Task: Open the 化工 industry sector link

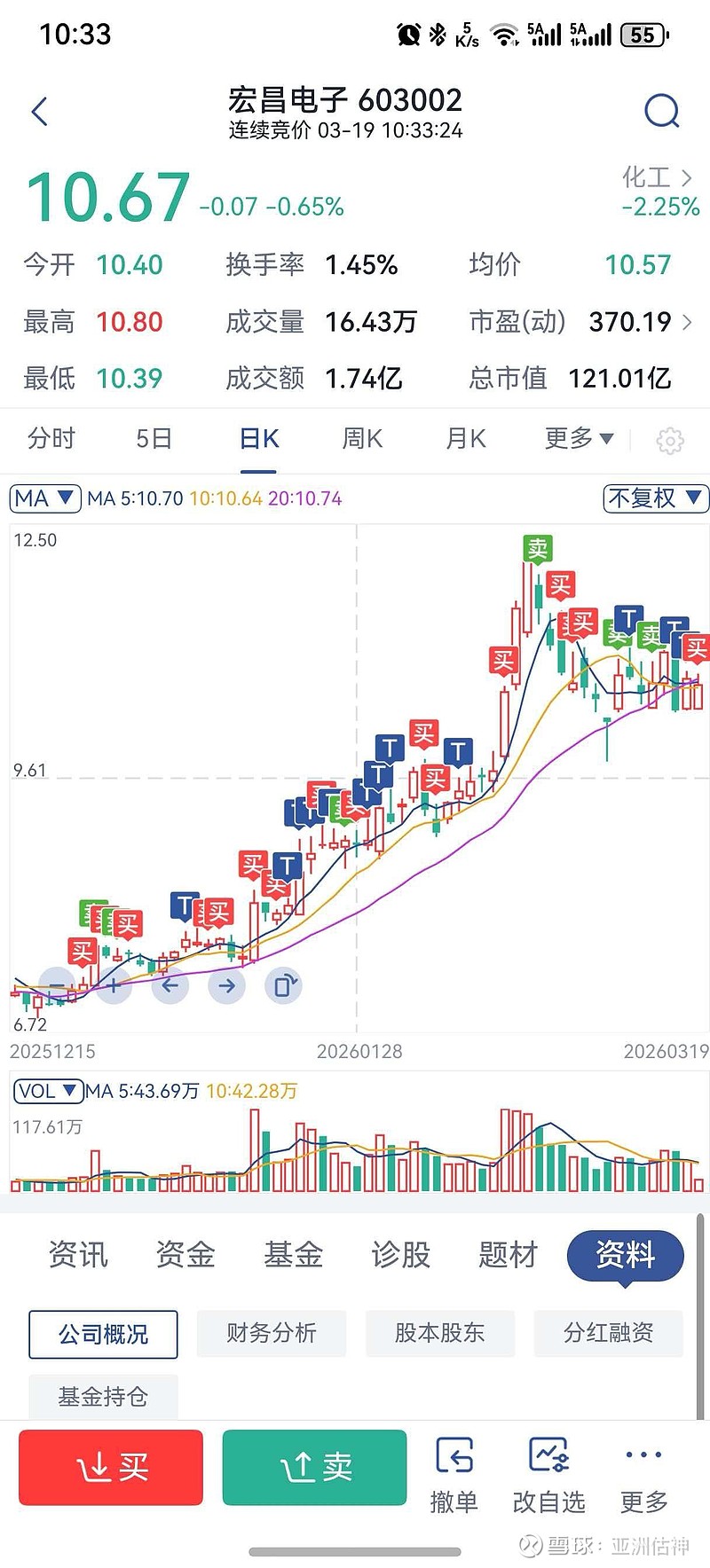Action: [650, 177]
